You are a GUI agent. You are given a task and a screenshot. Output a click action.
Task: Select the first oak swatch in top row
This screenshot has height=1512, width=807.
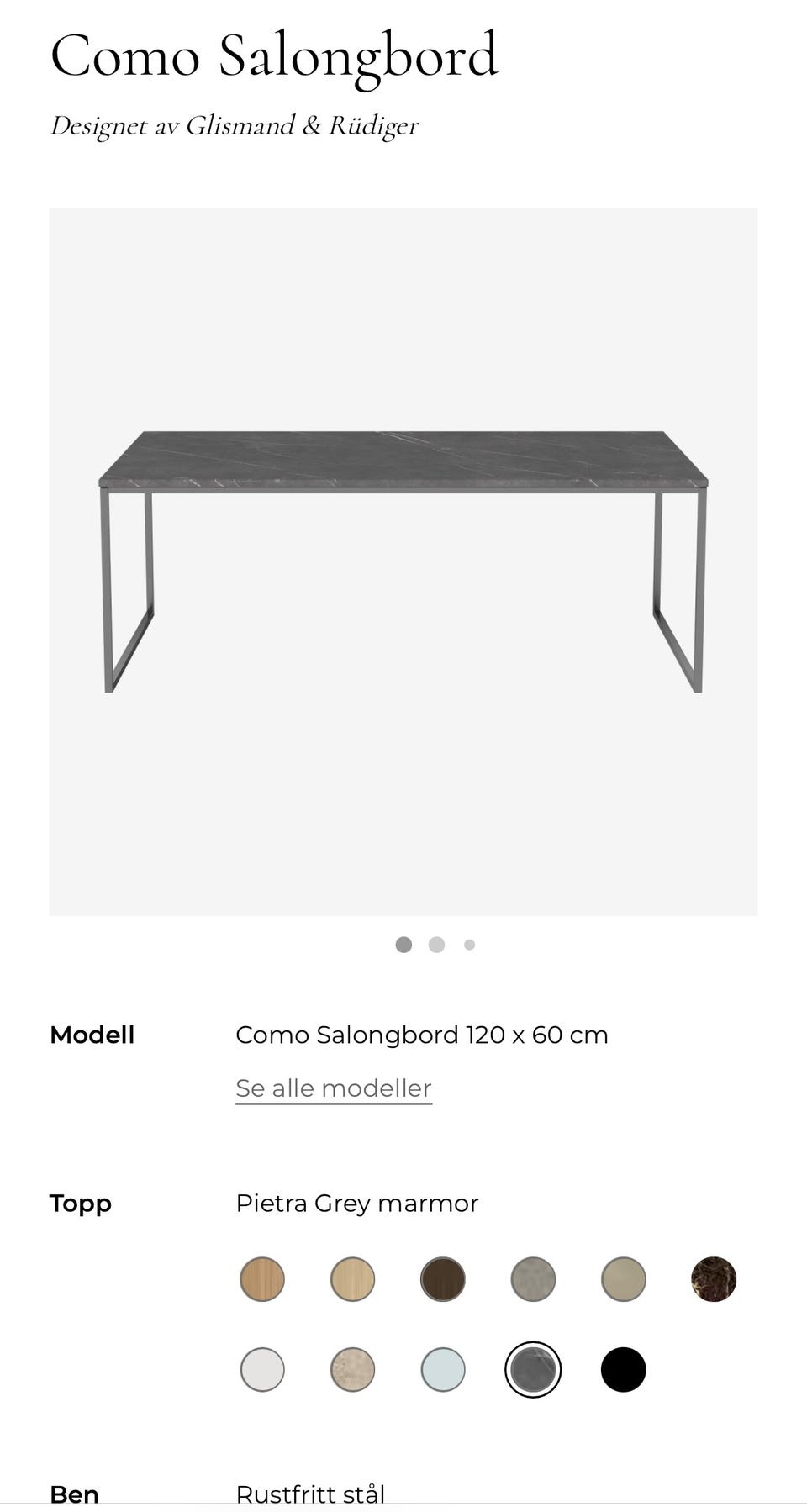click(x=262, y=1278)
